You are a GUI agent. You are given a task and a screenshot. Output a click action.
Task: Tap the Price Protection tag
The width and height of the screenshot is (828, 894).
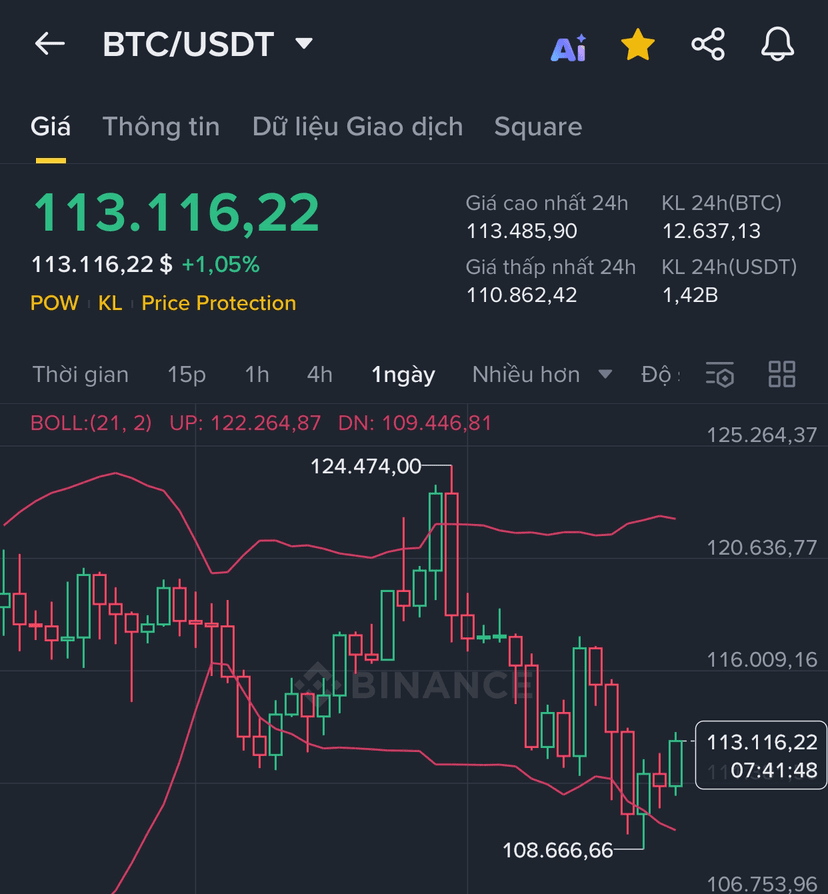pyautogui.click(x=218, y=303)
